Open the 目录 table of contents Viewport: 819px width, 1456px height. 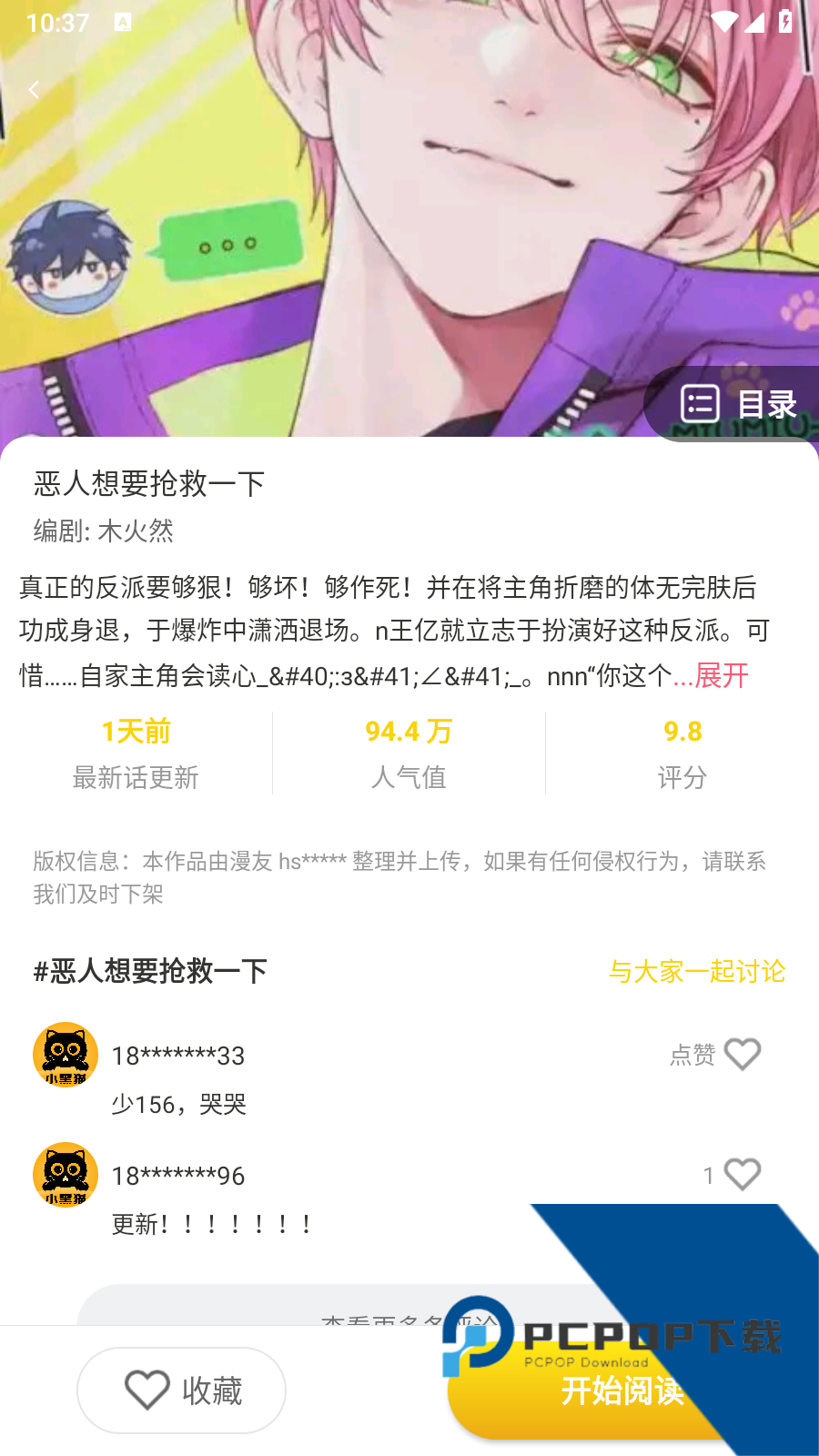point(739,403)
